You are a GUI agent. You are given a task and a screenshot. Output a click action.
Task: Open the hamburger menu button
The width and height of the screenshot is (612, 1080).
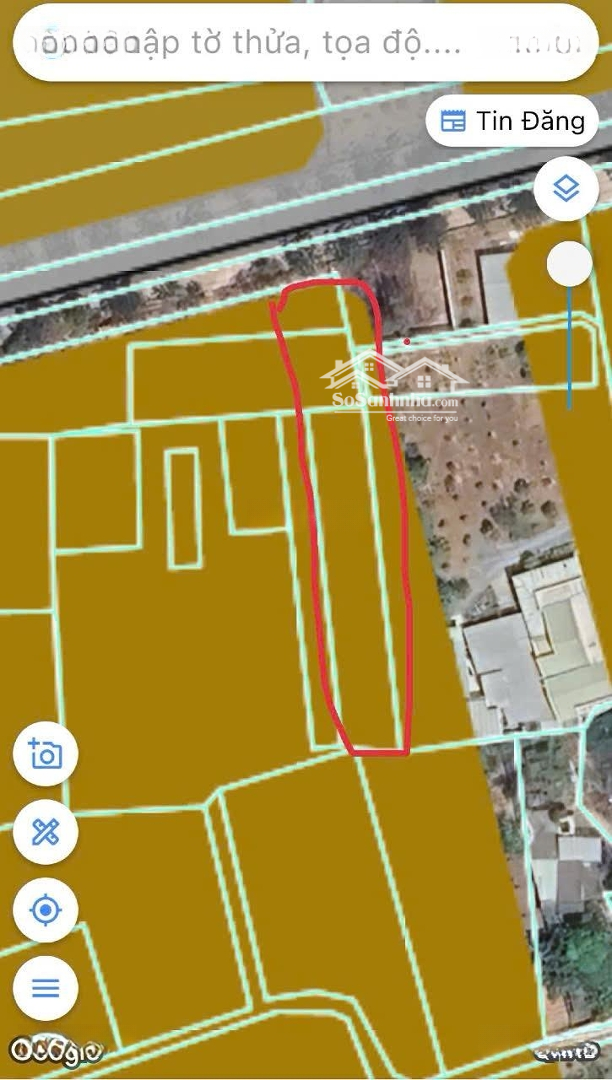tap(46, 988)
